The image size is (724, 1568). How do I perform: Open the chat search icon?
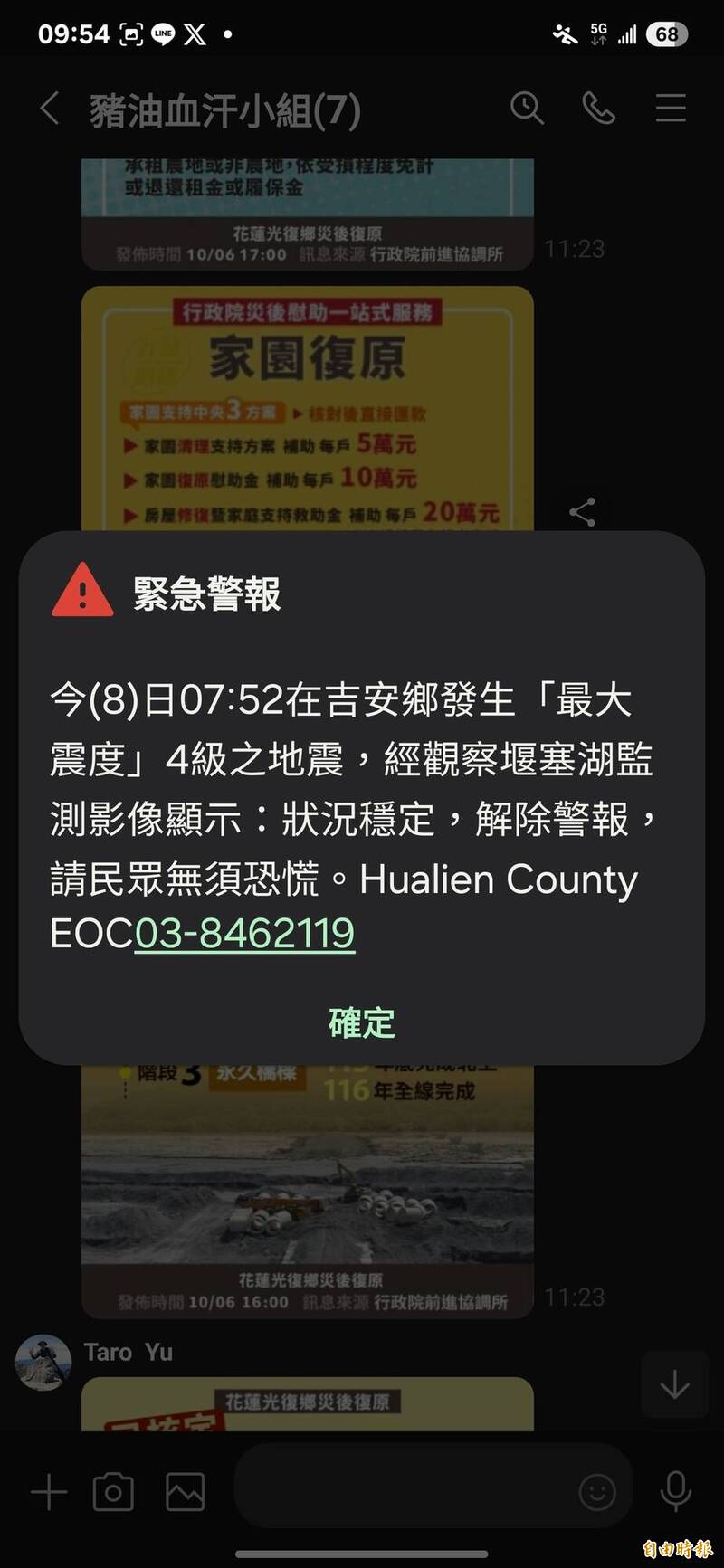click(528, 109)
